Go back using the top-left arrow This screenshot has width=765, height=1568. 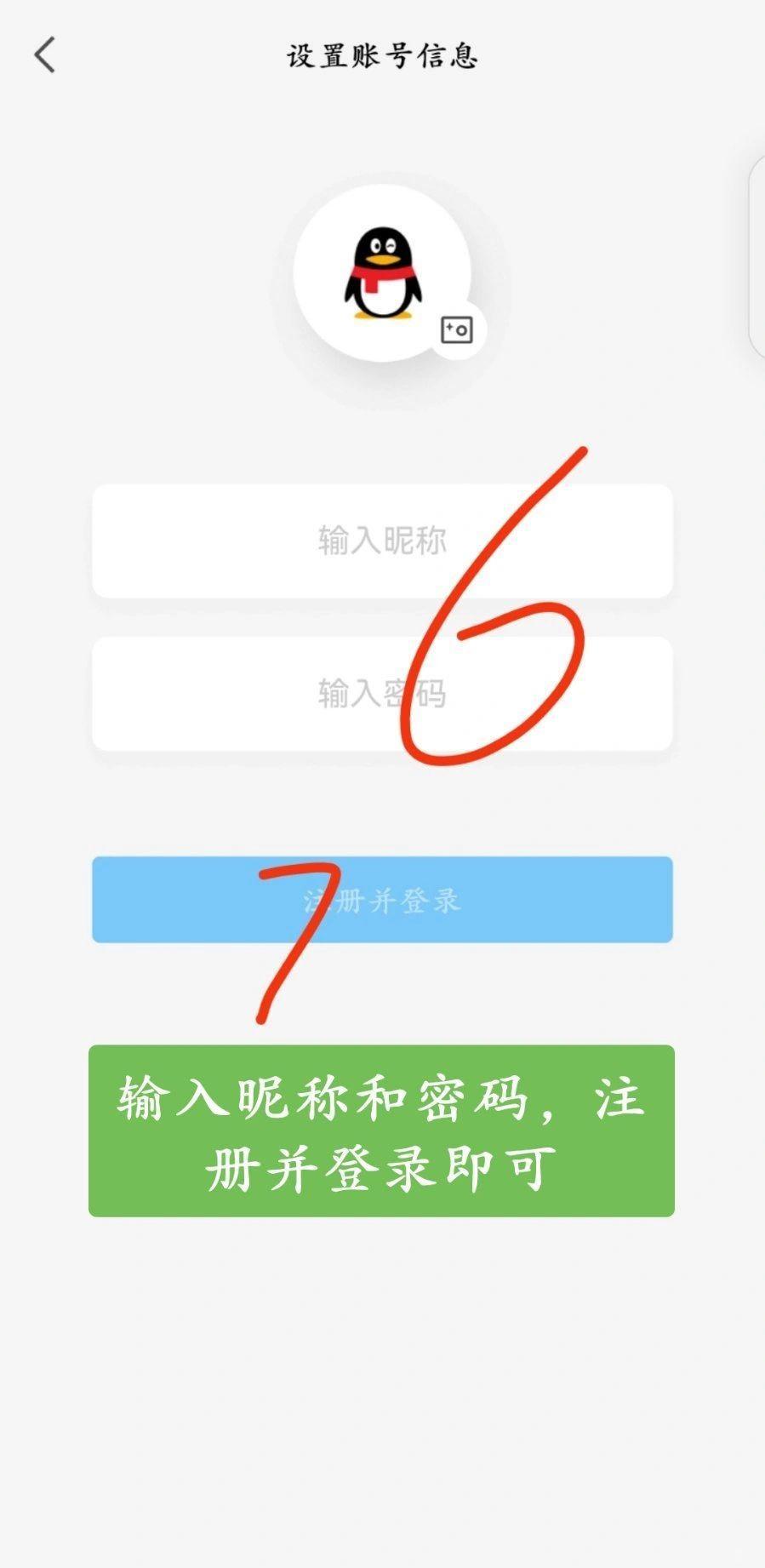[x=45, y=55]
